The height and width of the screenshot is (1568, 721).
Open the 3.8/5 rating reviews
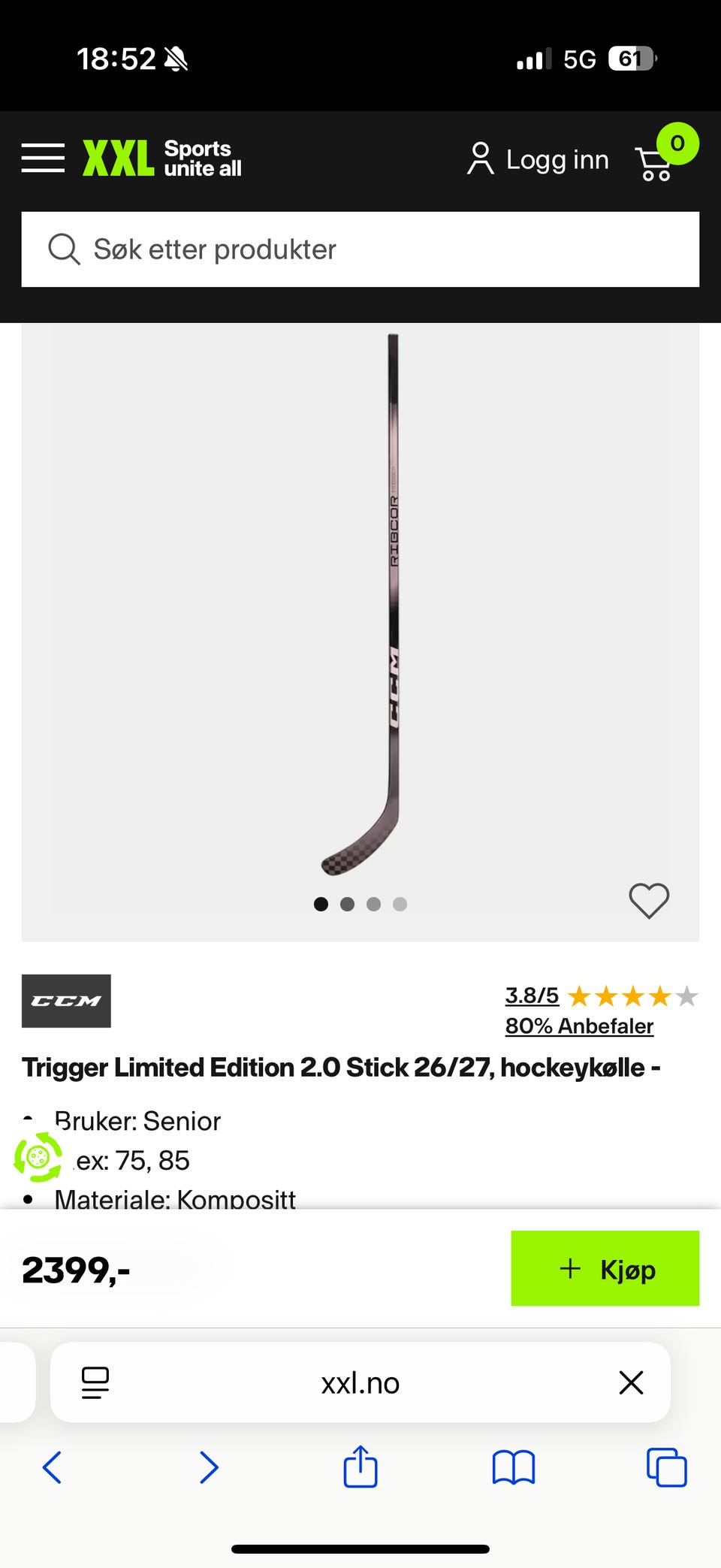[532, 995]
